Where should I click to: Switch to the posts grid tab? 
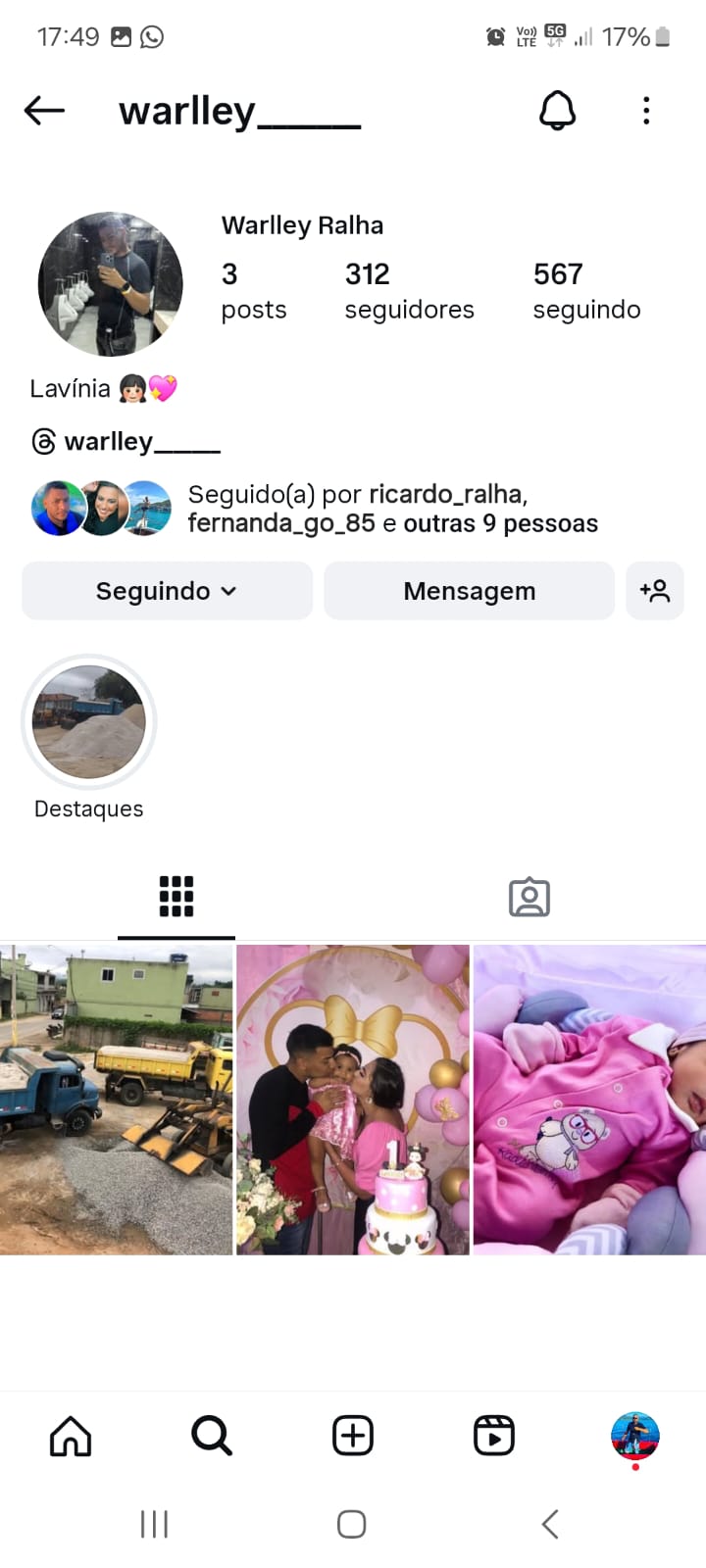click(176, 896)
